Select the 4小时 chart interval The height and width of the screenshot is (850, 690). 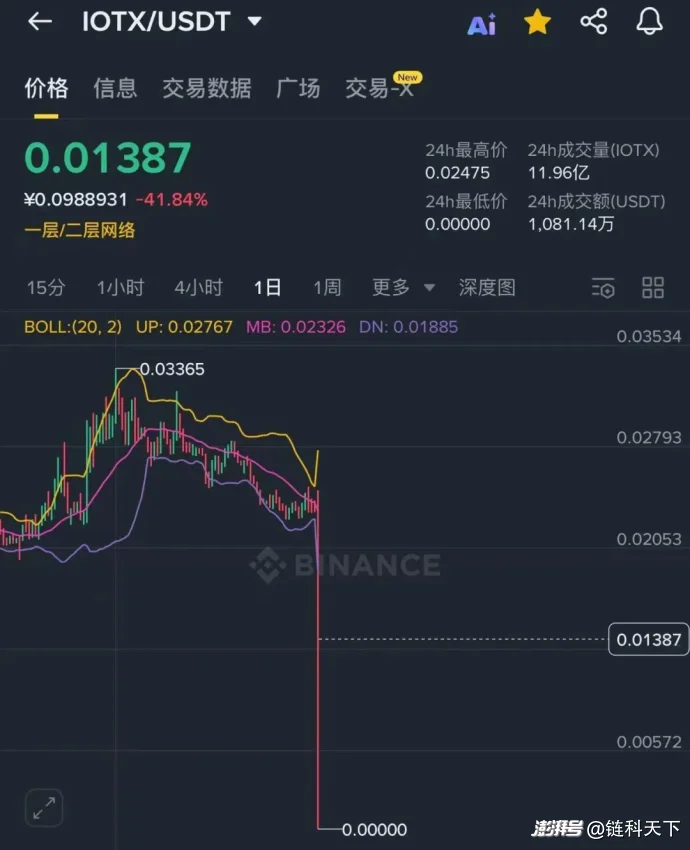[198, 288]
